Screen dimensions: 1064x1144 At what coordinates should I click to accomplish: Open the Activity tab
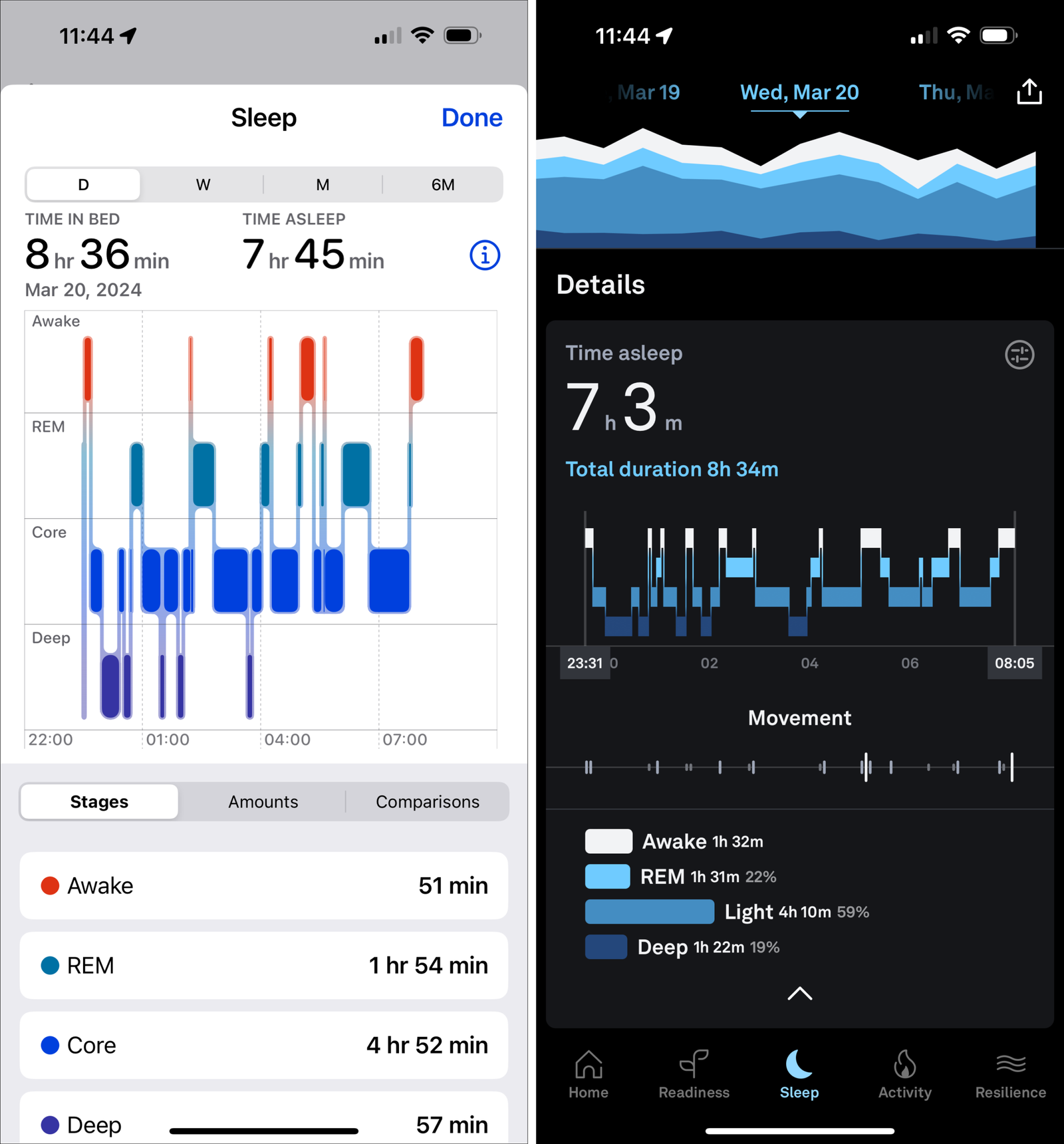(x=904, y=1073)
